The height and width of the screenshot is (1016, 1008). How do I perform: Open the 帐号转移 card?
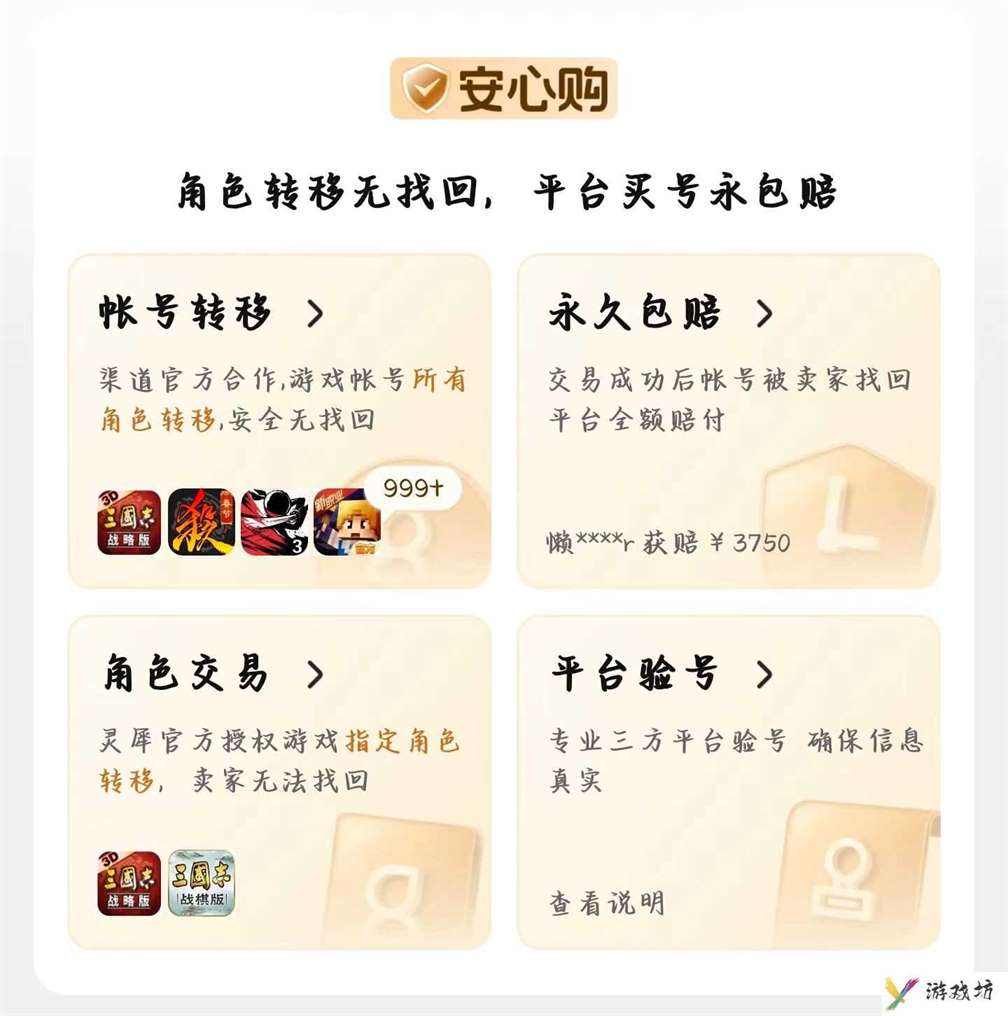coord(212,314)
